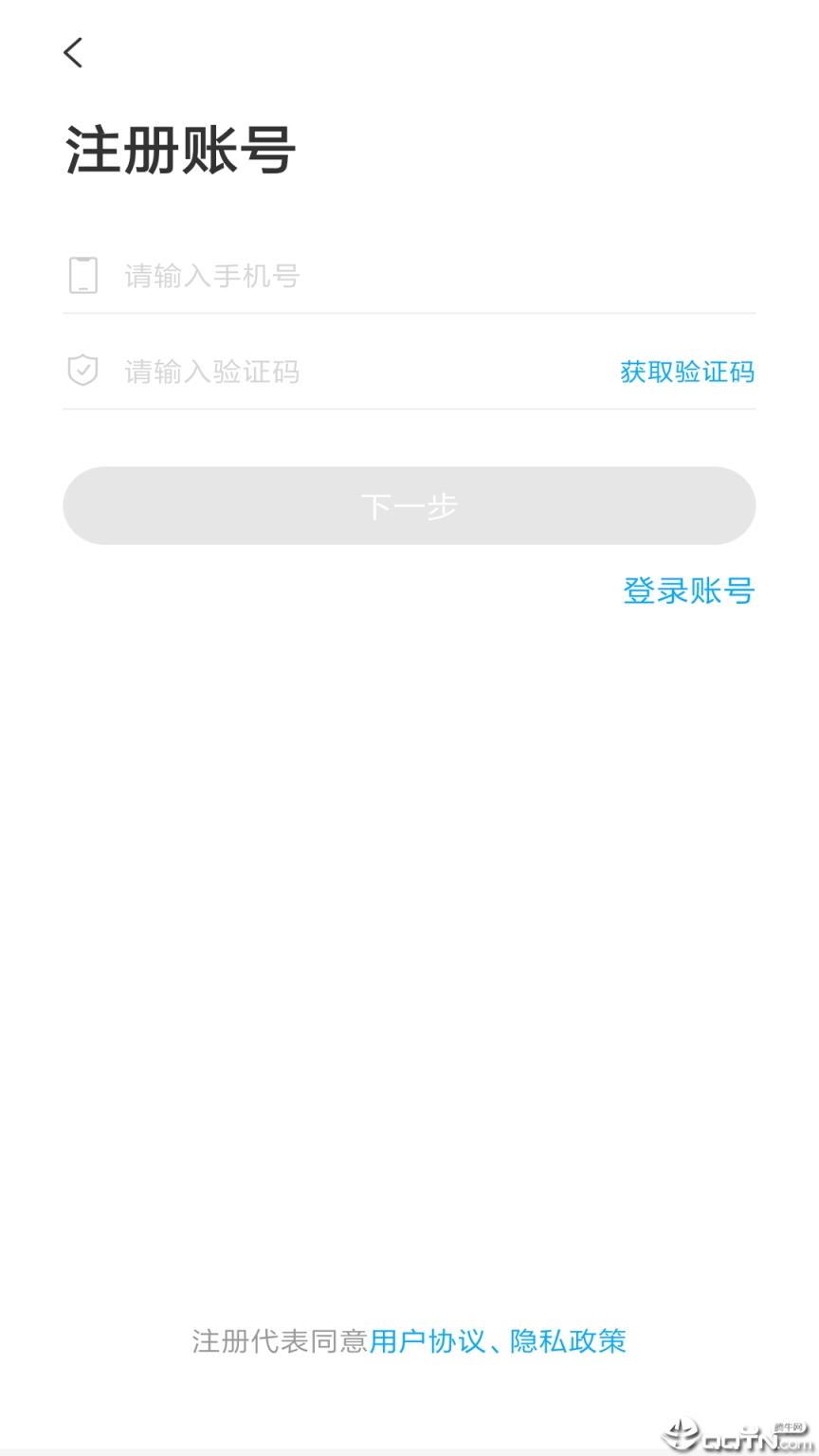
Task: Click the divider line under the phone field
Action: (409, 311)
